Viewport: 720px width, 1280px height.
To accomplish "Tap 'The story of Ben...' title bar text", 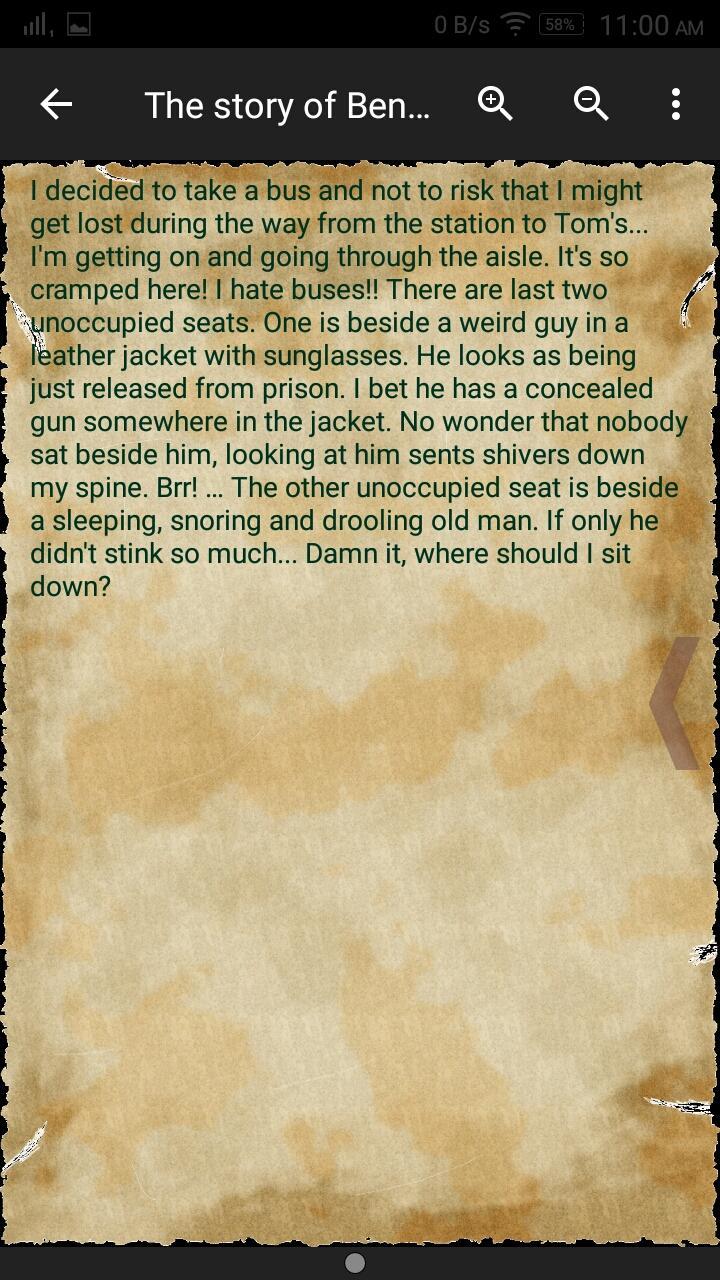I will (287, 104).
